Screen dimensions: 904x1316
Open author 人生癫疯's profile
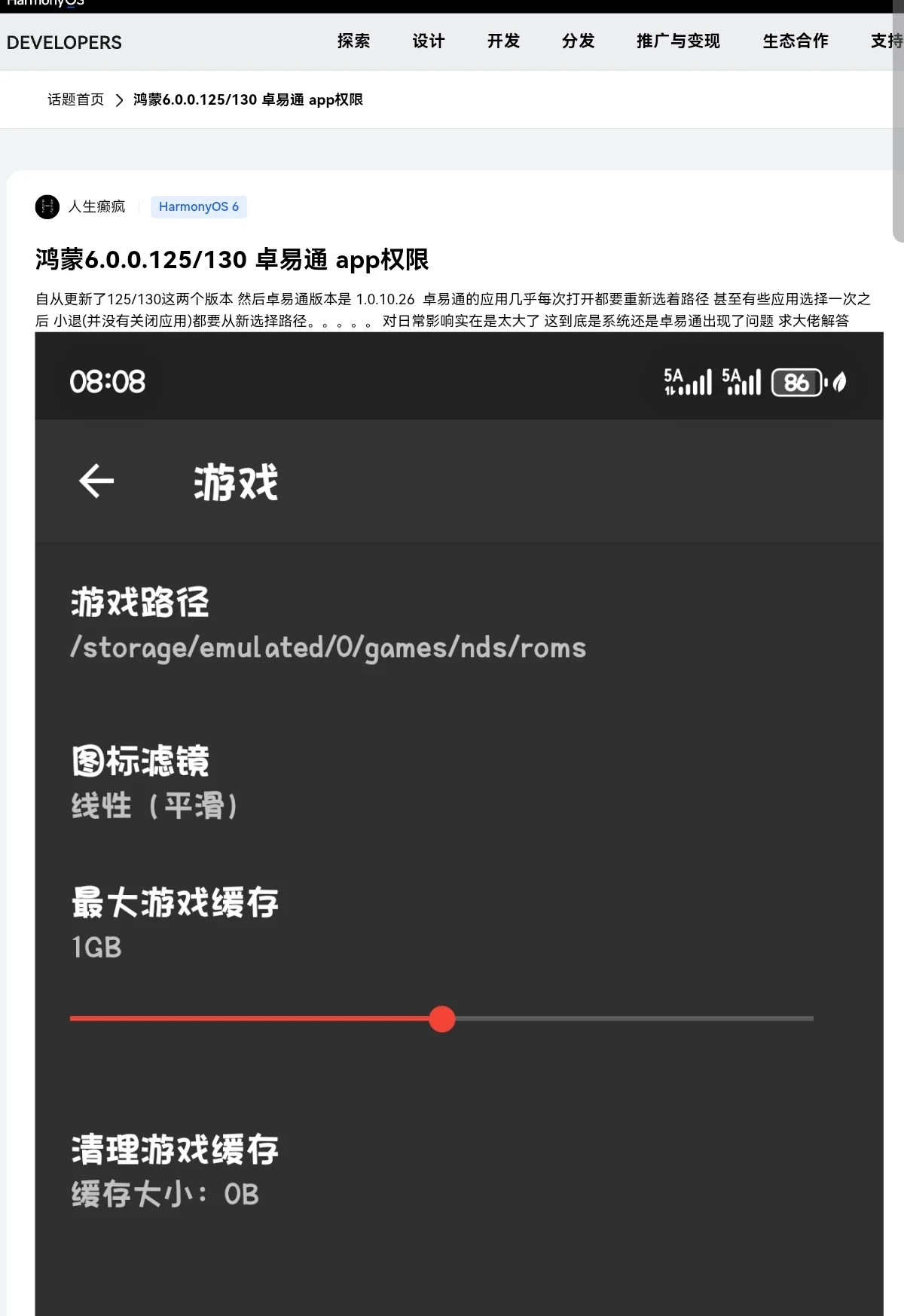point(96,206)
